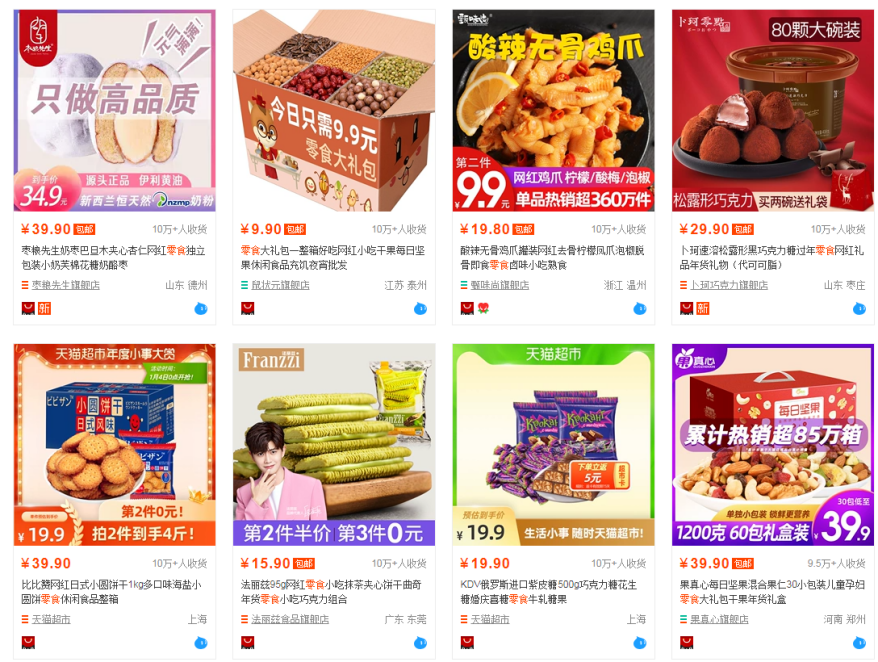Open the 枣粮先生奶枣 product image
878x662 pixels.
114,110
